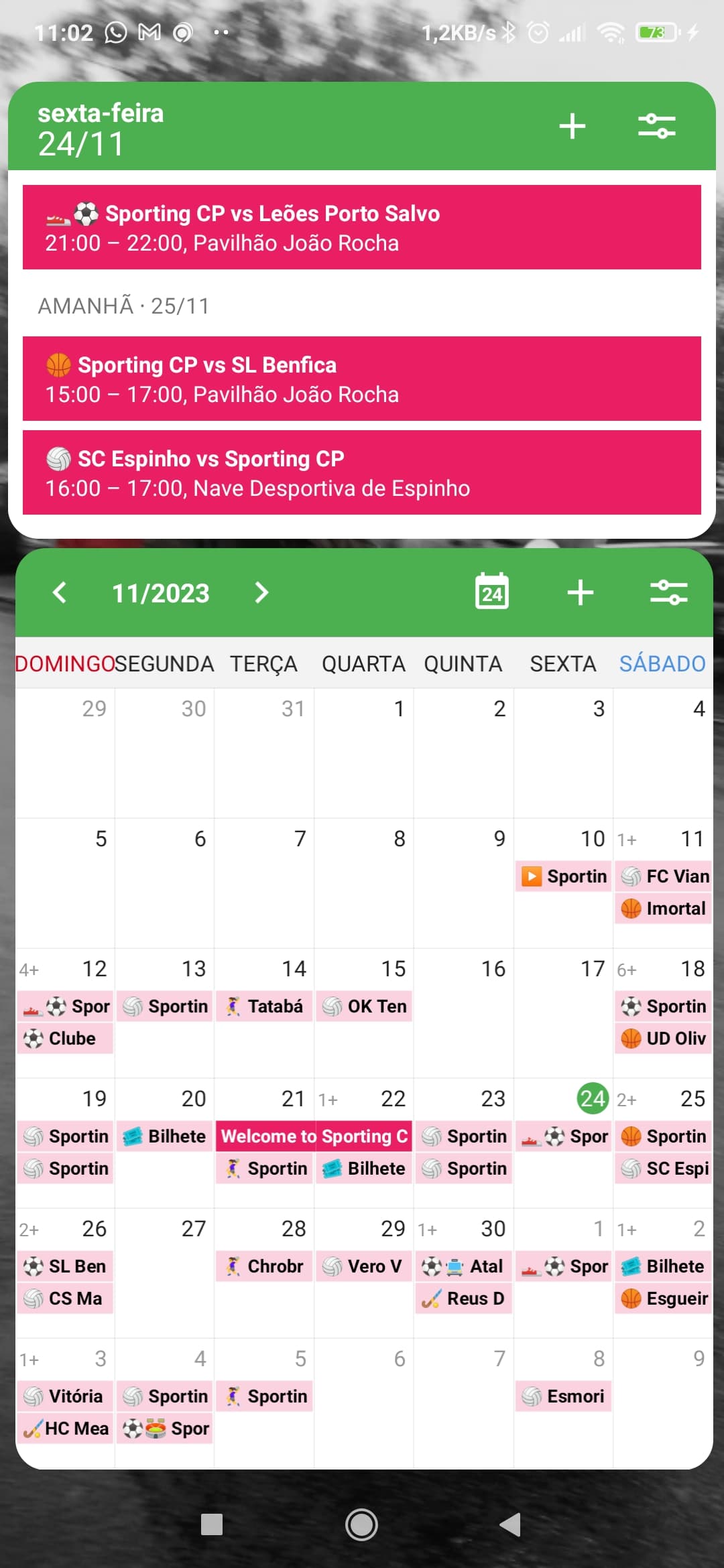Open agenda widget settings sliders icon
The height and width of the screenshot is (1568, 724).
[656, 126]
